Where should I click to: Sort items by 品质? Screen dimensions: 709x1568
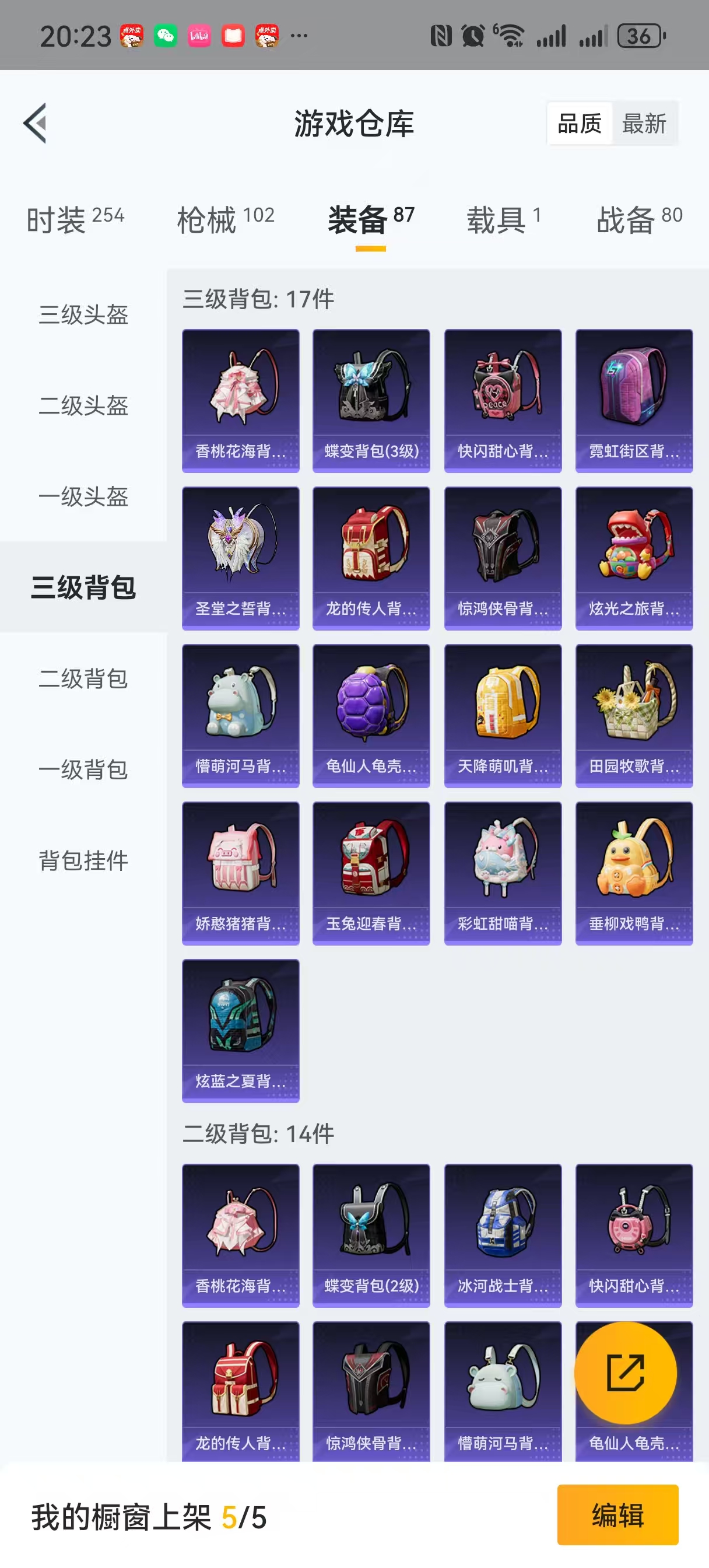coord(580,124)
